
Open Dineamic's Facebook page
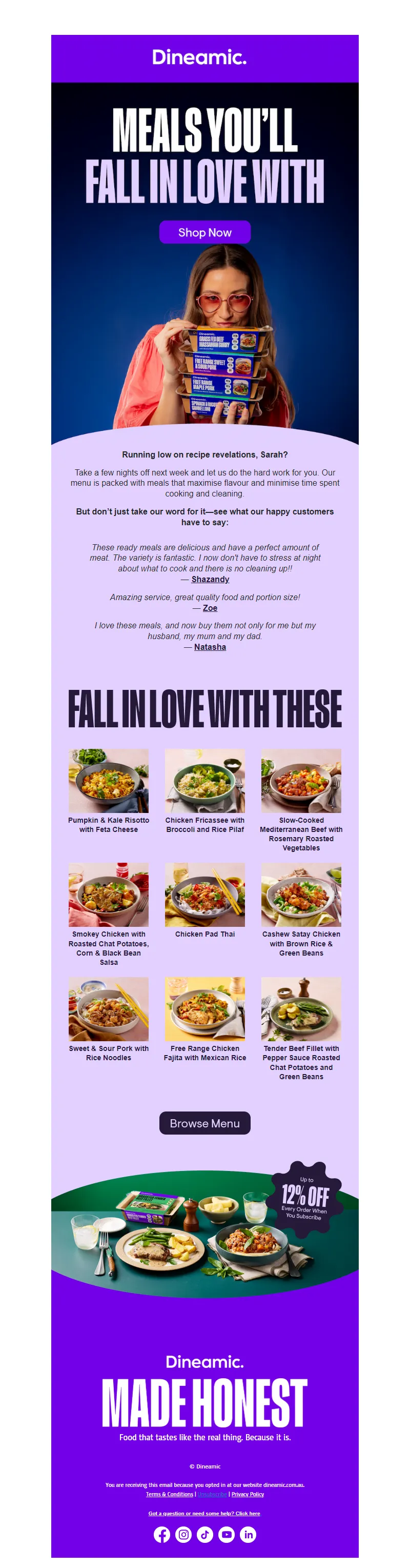pos(162,1535)
